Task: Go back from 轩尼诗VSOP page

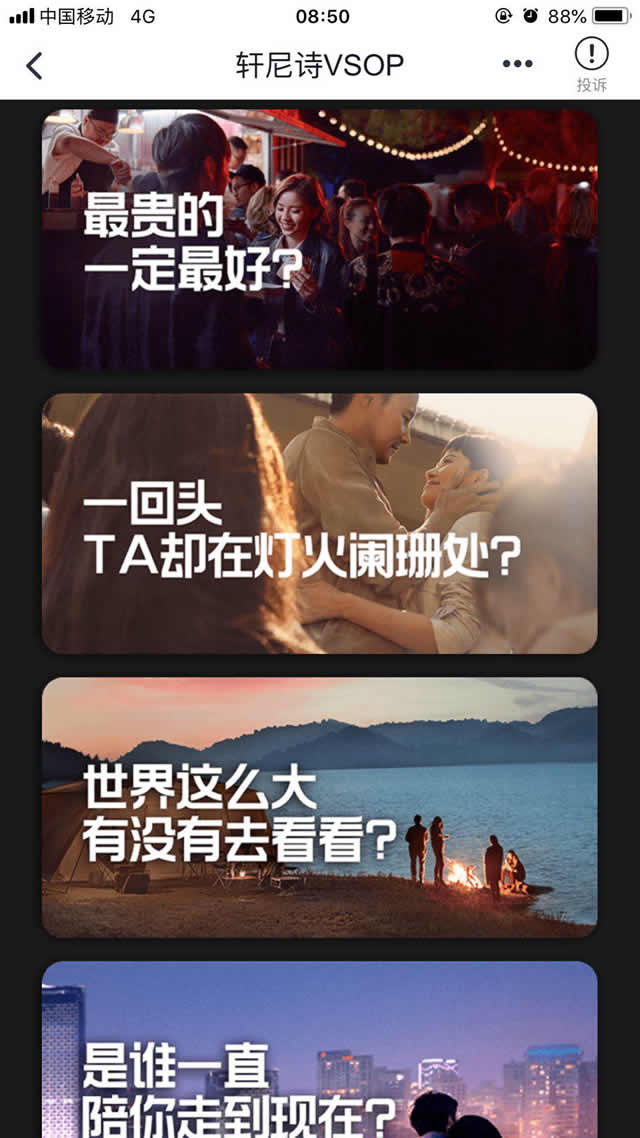Action: pos(34,66)
